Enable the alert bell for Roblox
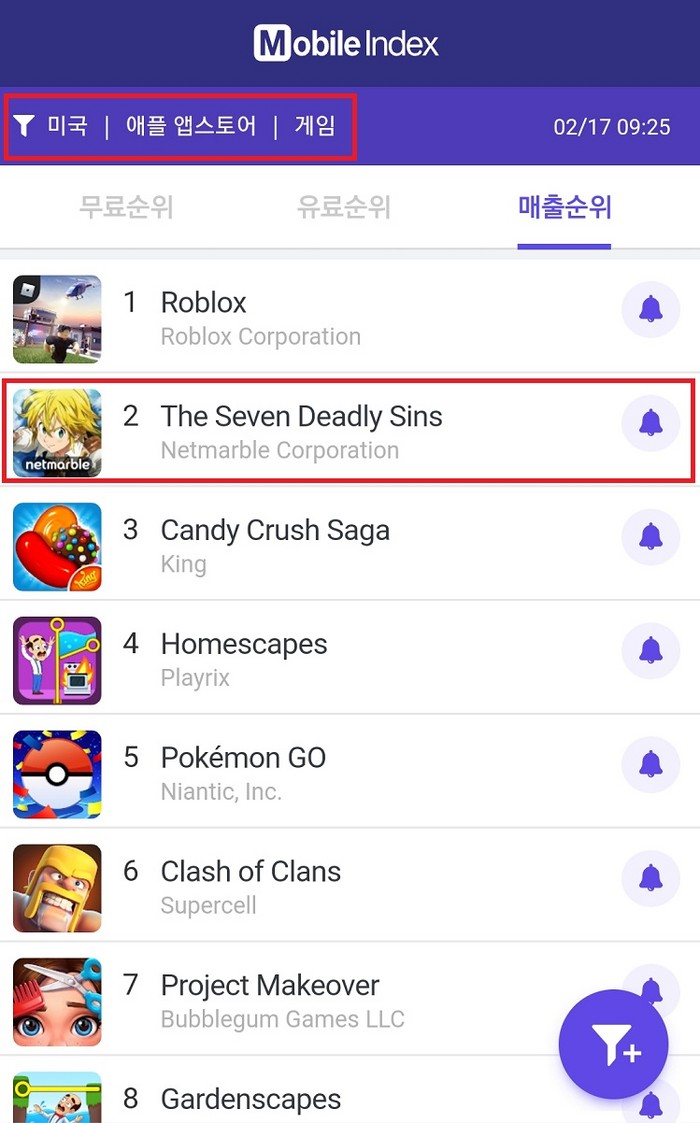Screen dimensions: 700x1123 click(x=650, y=310)
